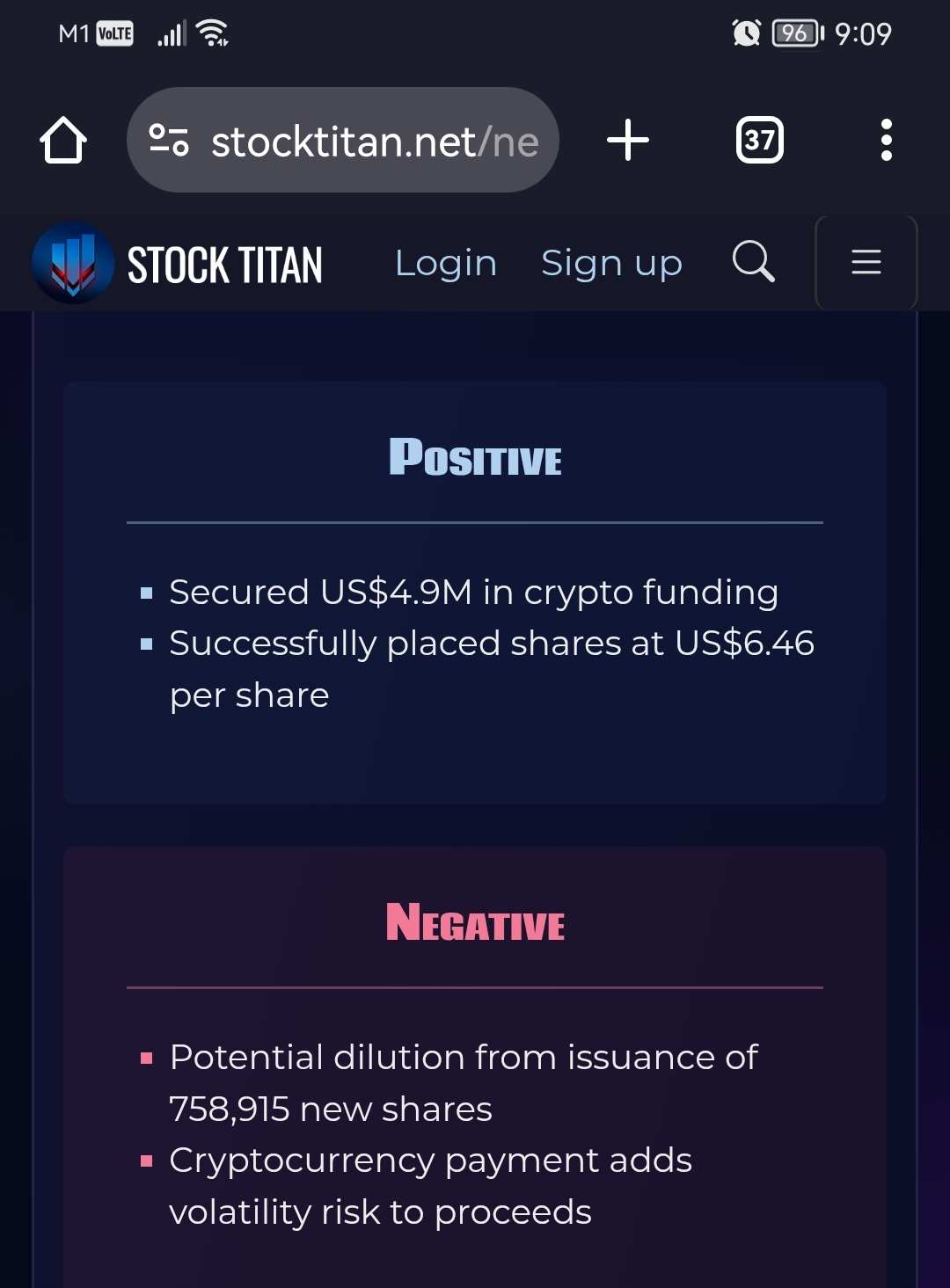This screenshot has height=1288, width=950.
Task: Go to the browser home page
Action: point(63,141)
